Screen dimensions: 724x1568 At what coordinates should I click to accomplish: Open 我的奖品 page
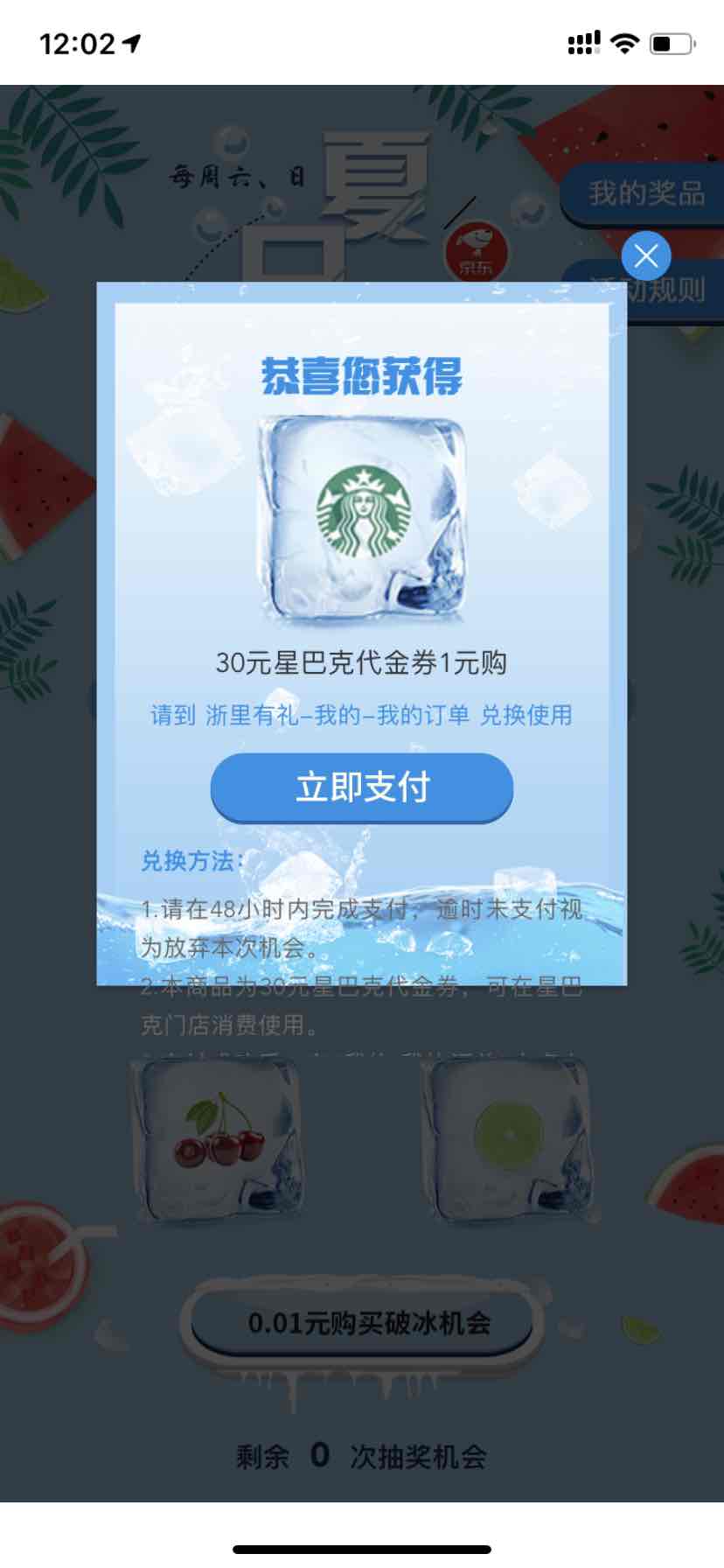click(646, 193)
